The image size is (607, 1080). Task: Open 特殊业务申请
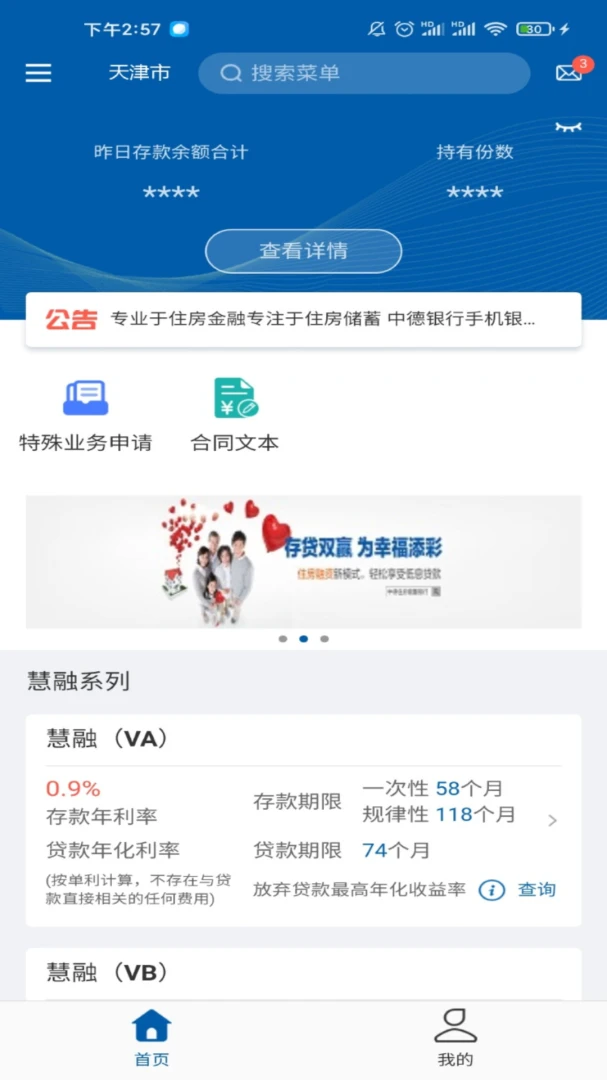[86, 414]
